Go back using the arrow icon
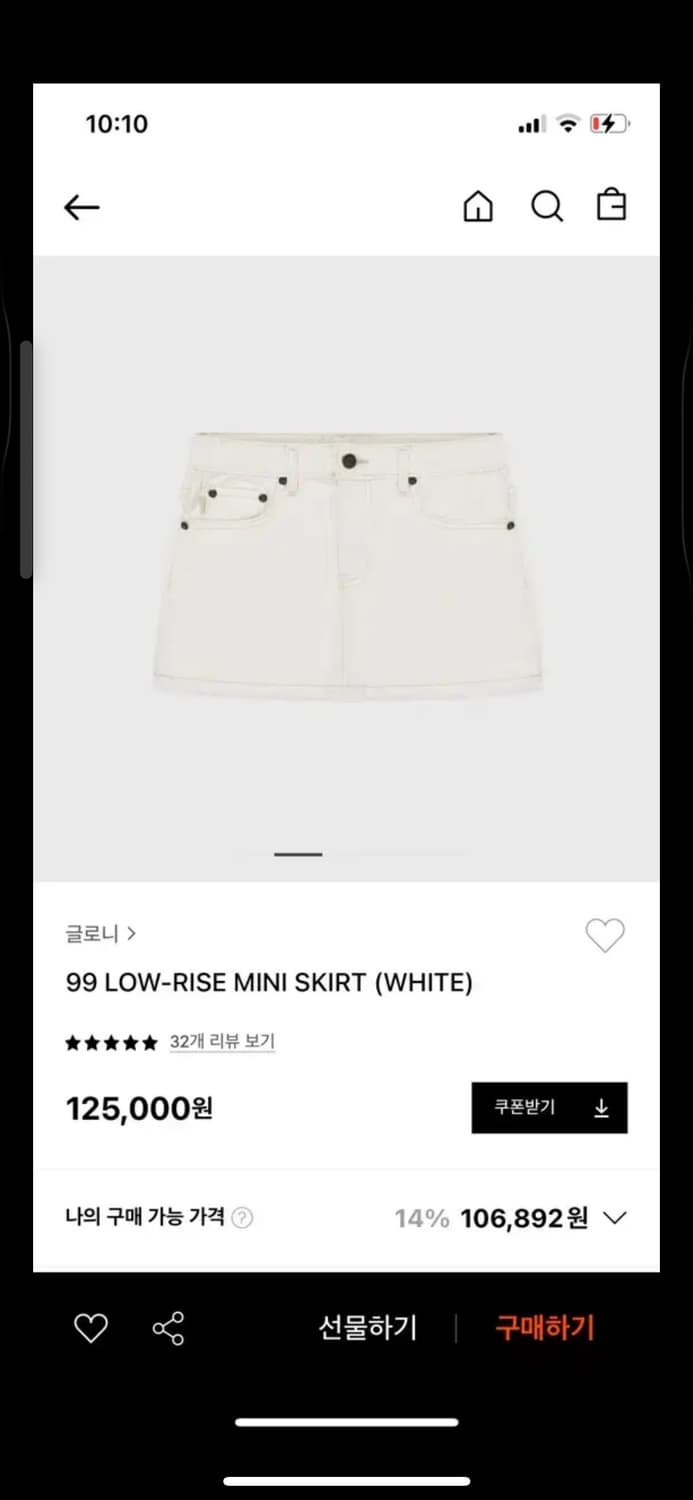693x1500 pixels. (x=82, y=207)
